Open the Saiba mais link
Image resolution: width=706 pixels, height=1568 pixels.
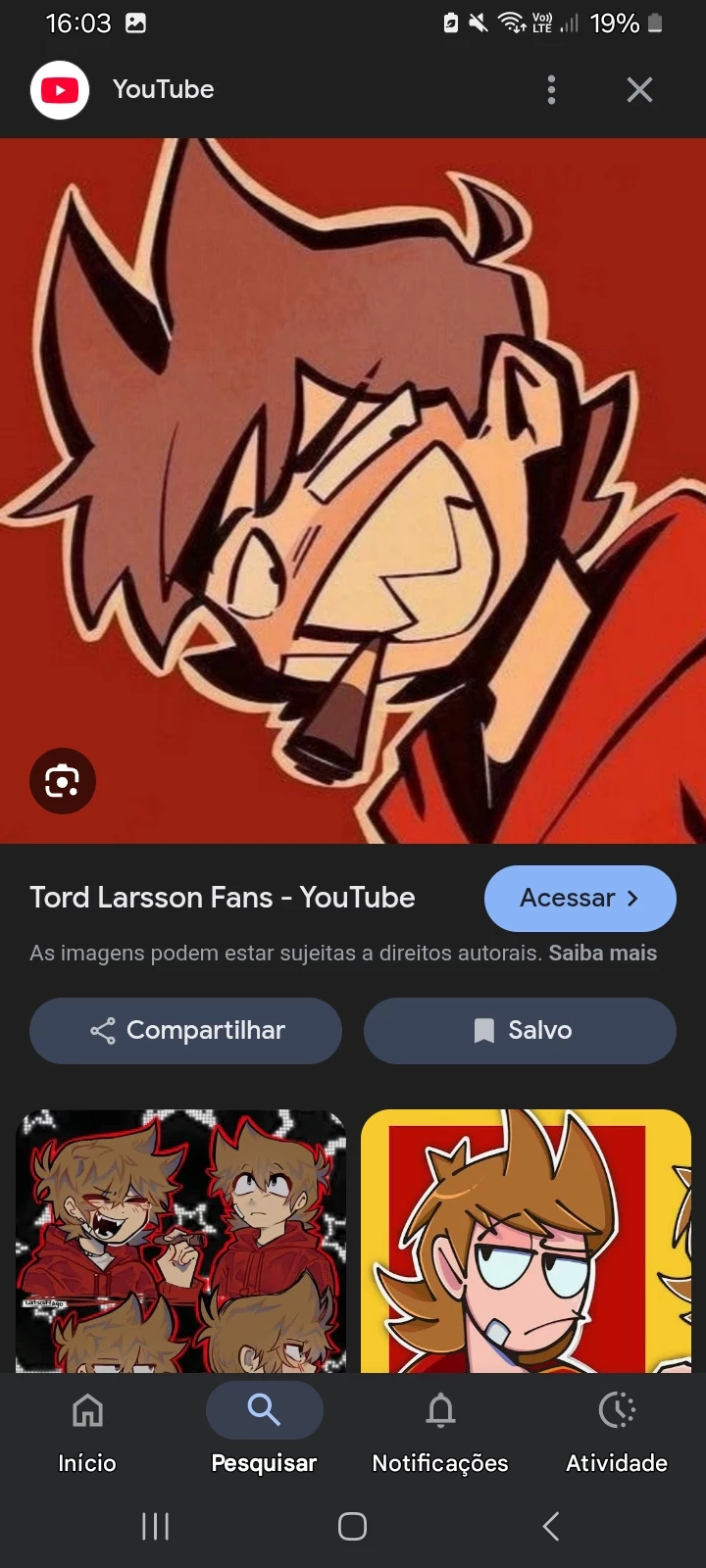[602, 953]
